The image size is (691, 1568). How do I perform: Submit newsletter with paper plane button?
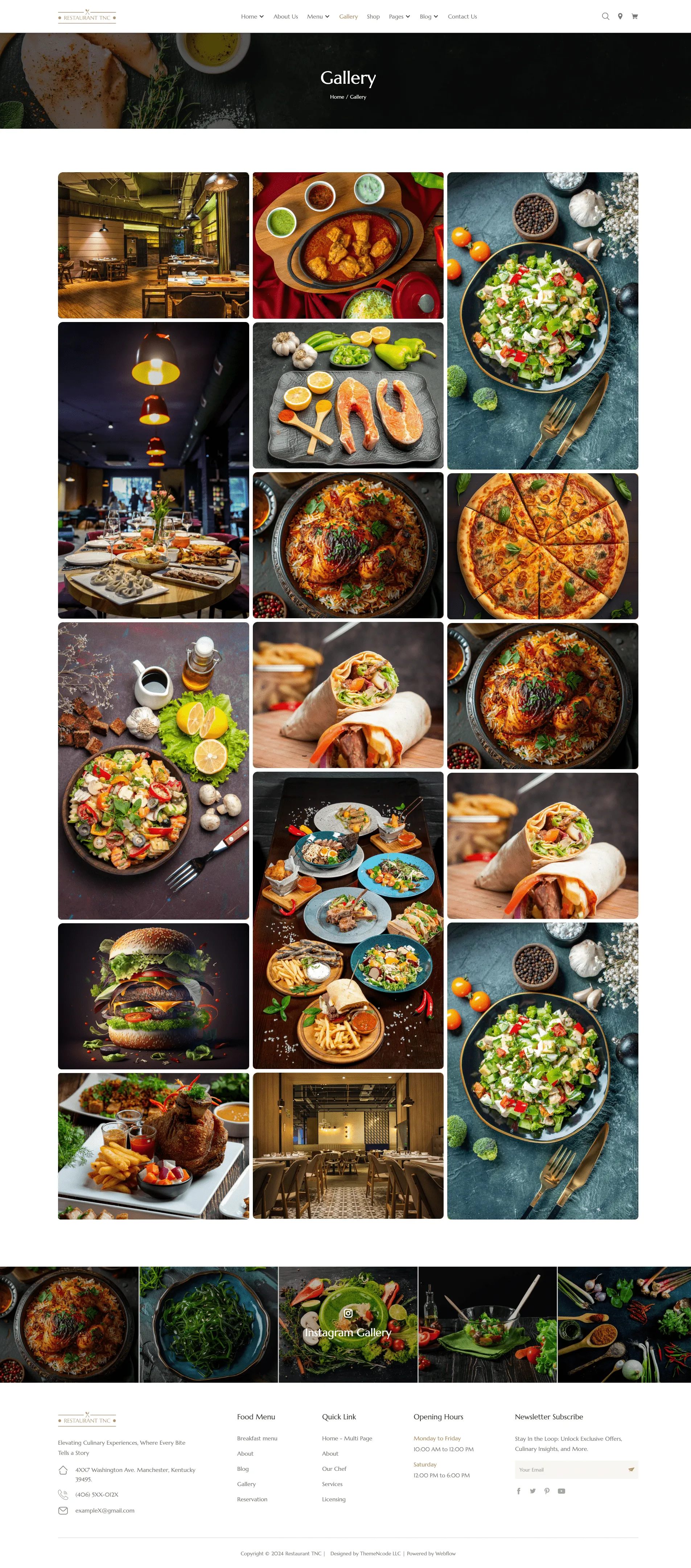pyautogui.click(x=632, y=1469)
